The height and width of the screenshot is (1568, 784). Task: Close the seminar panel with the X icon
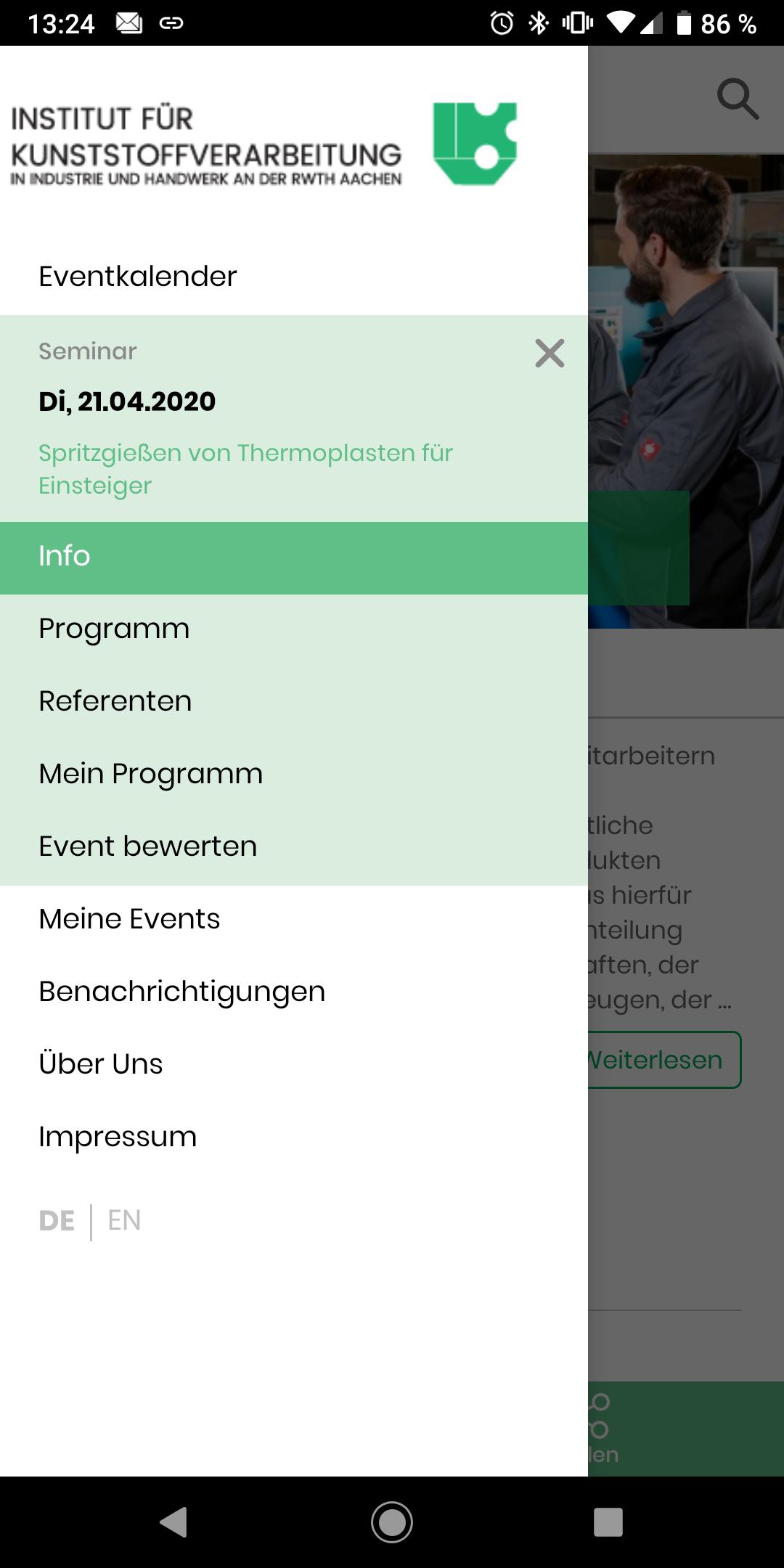pyautogui.click(x=550, y=354)
